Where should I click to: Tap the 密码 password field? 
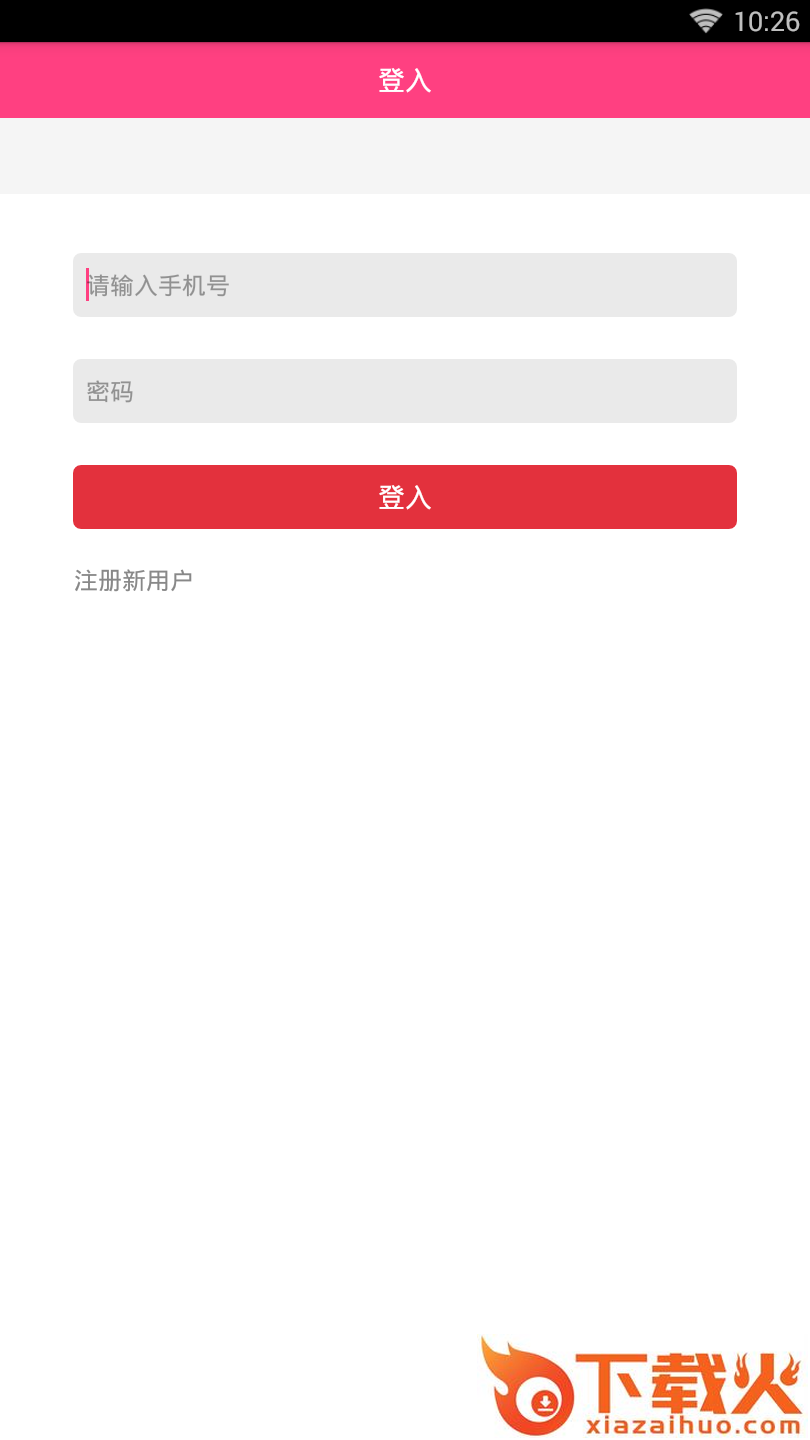point(404,391)
